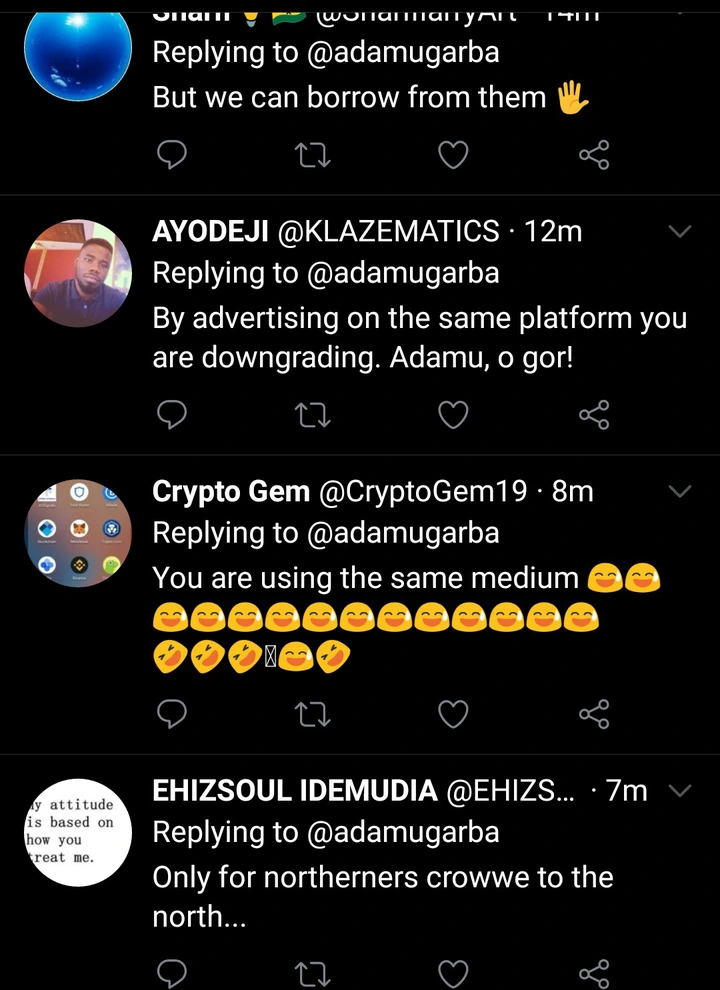
Task: Like AYODEJI's tweet
Action: click(x=454, y=414)
